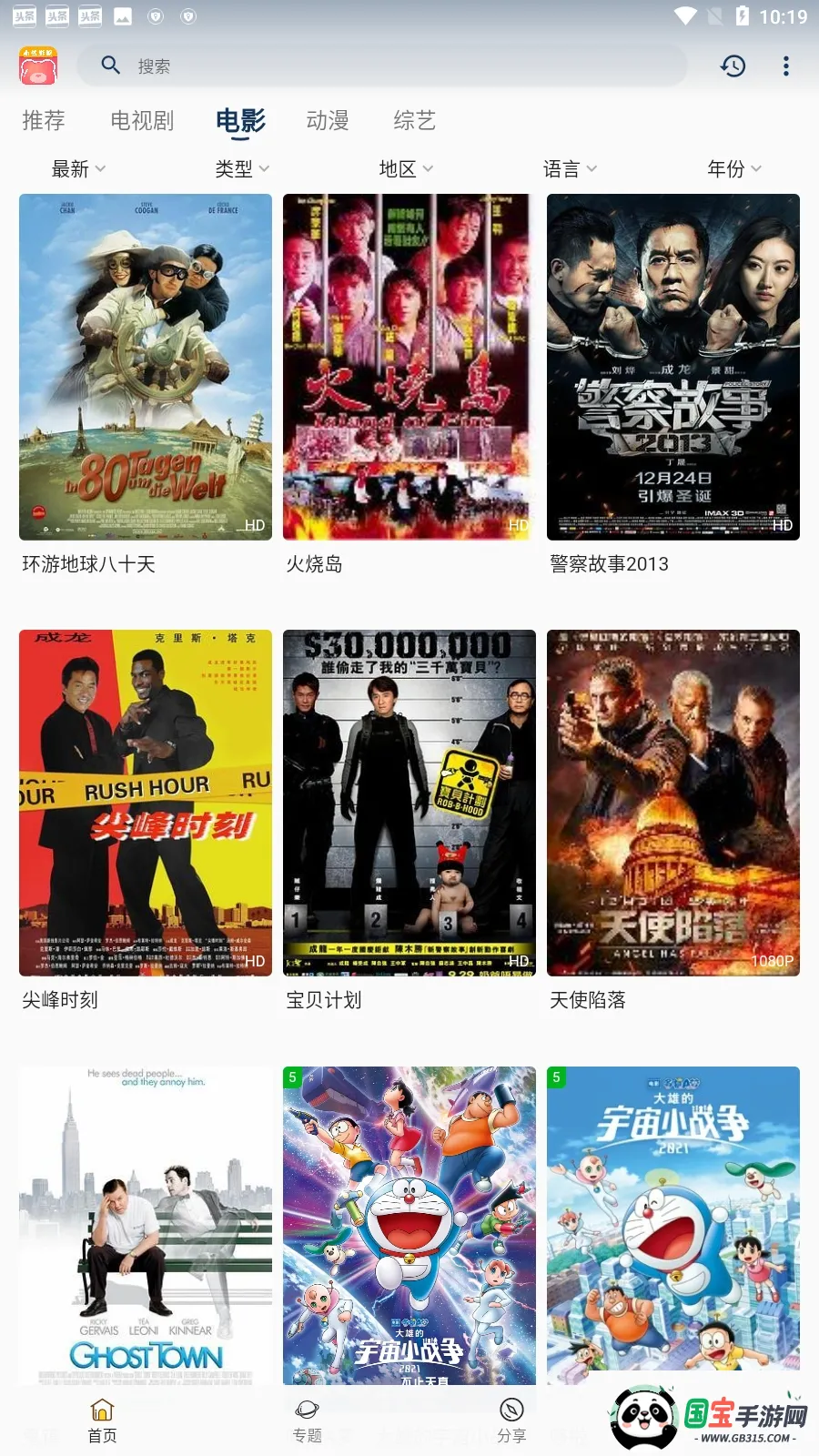819x1456 pixels.
Task: Open the Doraemon 宇宙小战争 poster
Action: [x=408, y=1224]
